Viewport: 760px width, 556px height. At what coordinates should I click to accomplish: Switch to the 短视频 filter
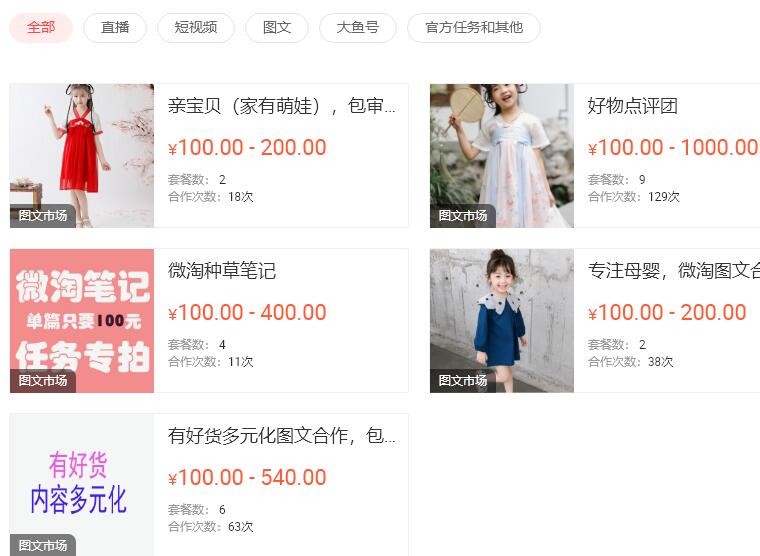point(196,28)
